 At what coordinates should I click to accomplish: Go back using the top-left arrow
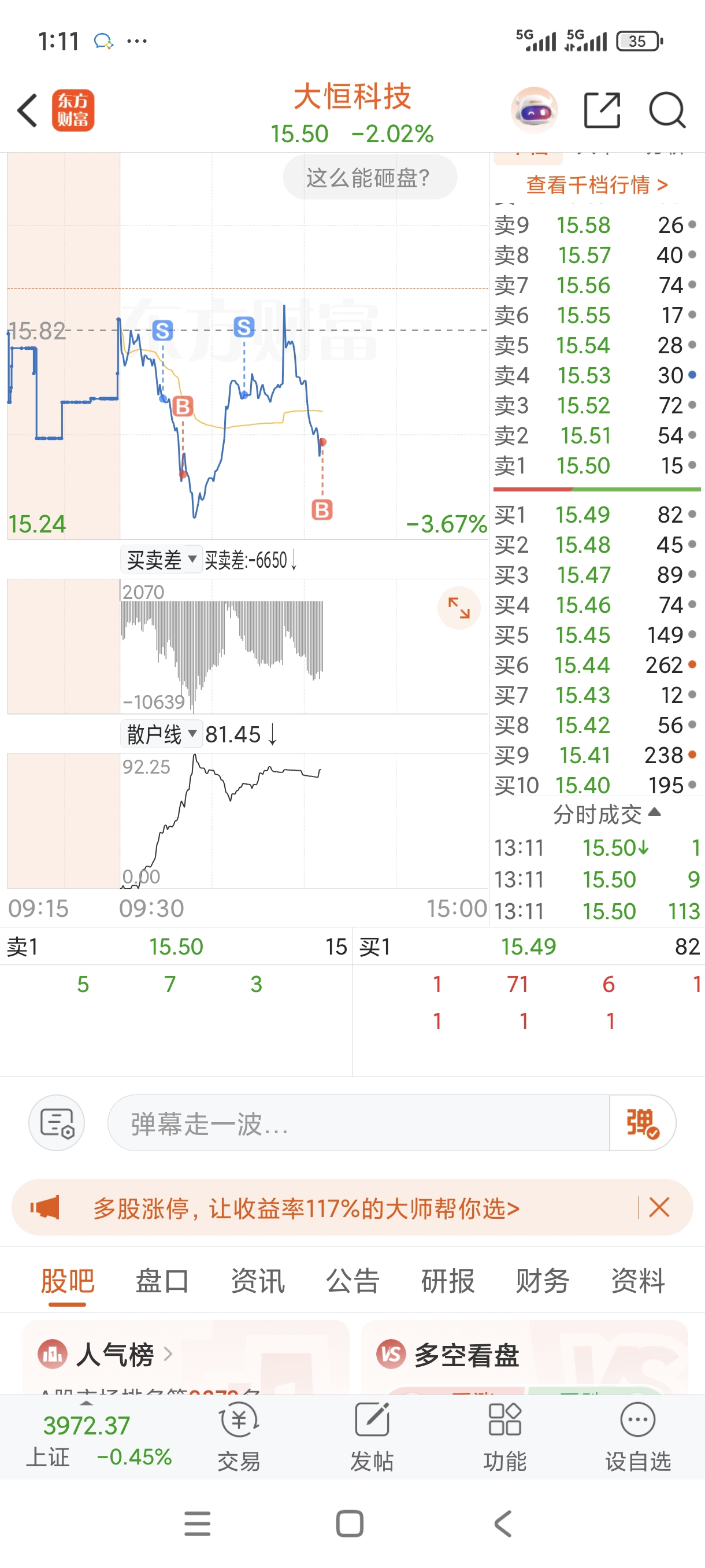tap(27, 110)
